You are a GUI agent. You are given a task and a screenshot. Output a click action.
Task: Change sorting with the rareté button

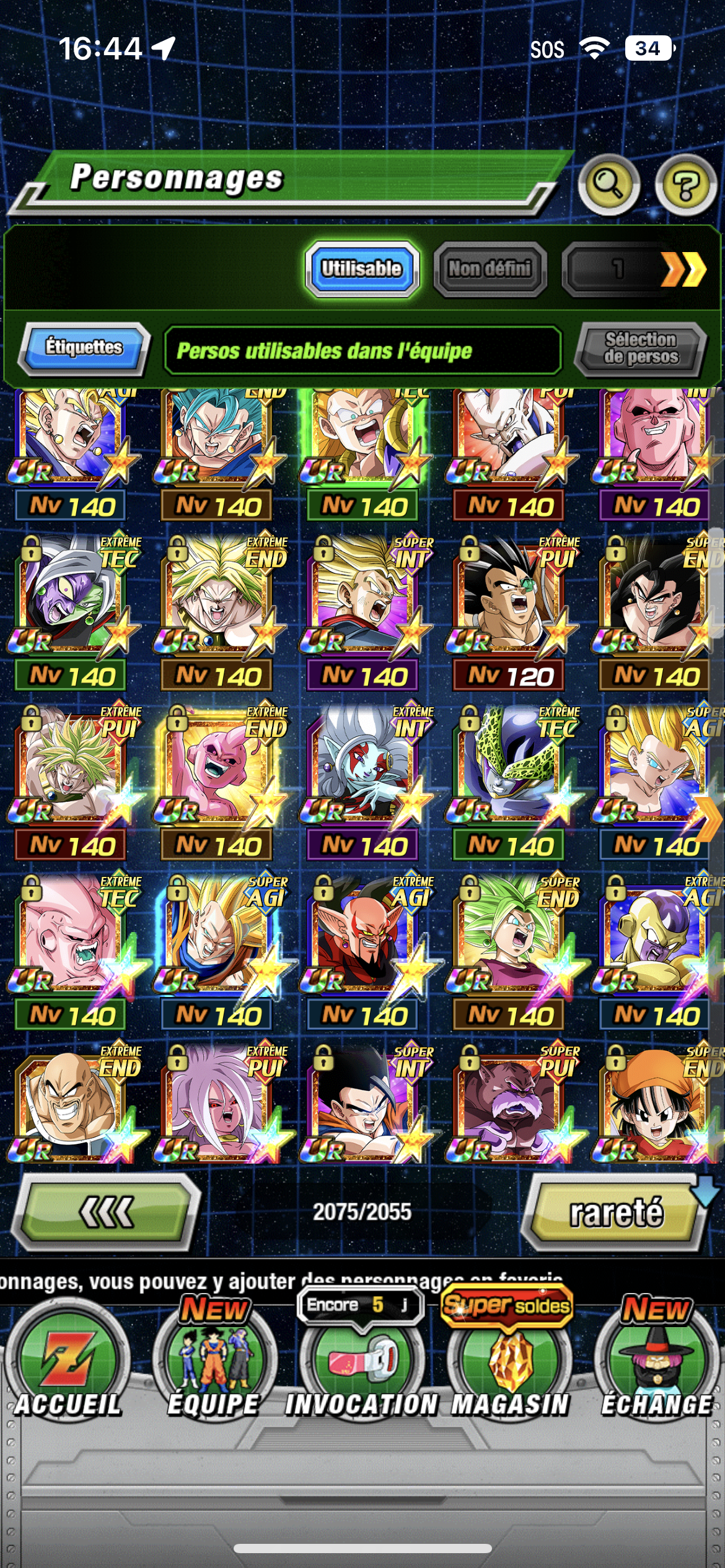click(616, 1211)
